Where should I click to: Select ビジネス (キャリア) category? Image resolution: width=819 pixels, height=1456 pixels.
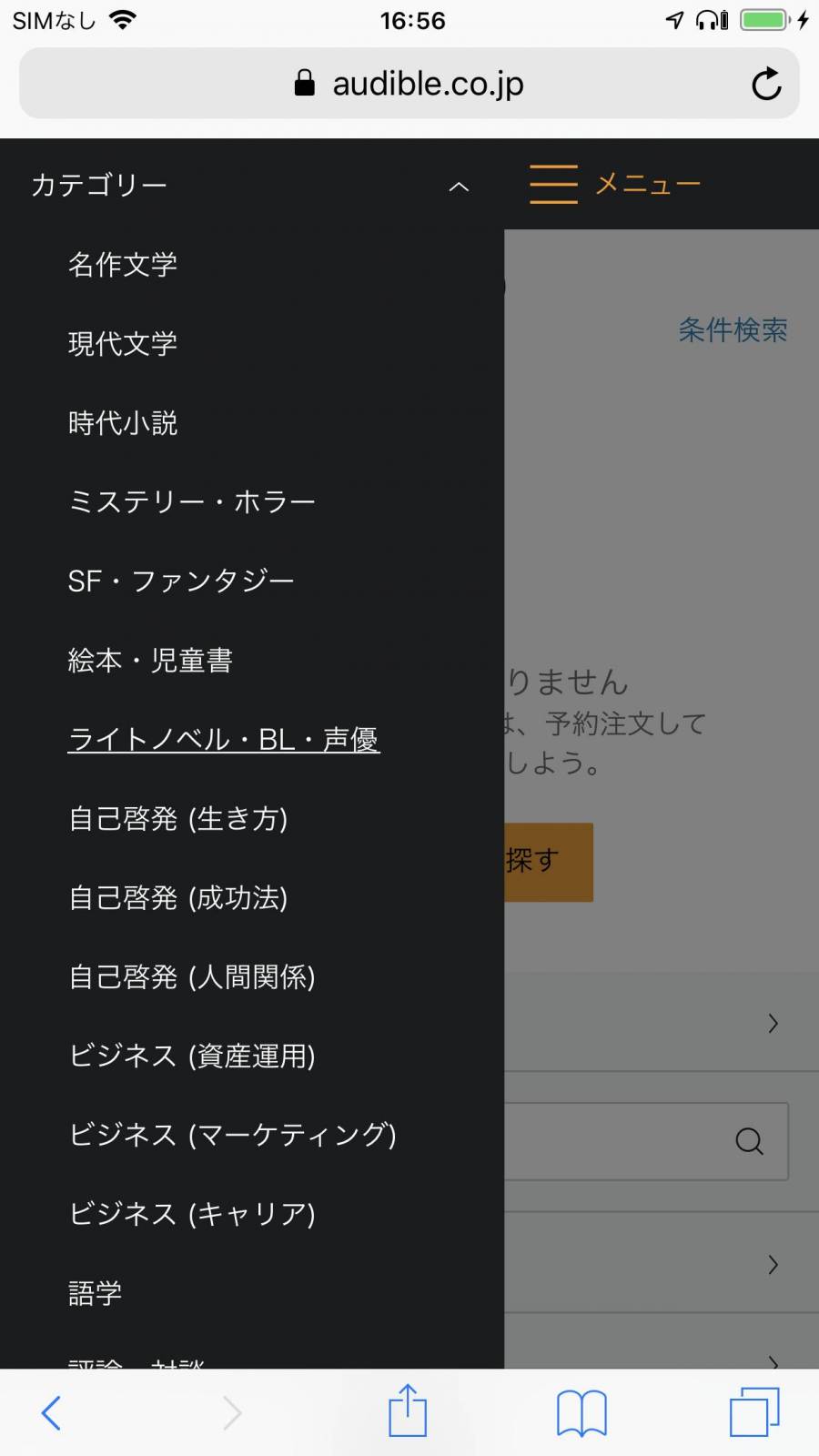(192, 1215)
